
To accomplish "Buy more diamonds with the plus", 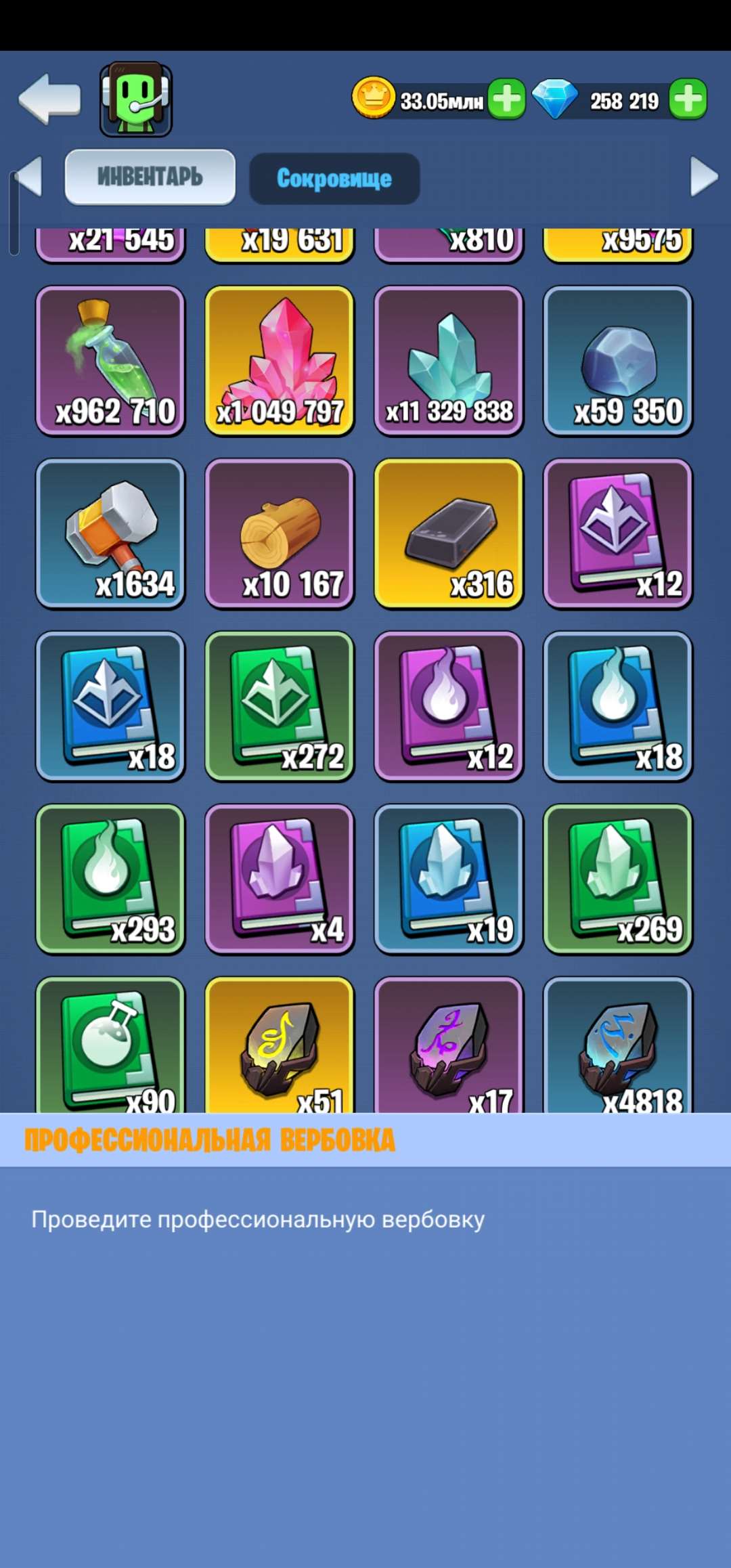I will (688, 100).
